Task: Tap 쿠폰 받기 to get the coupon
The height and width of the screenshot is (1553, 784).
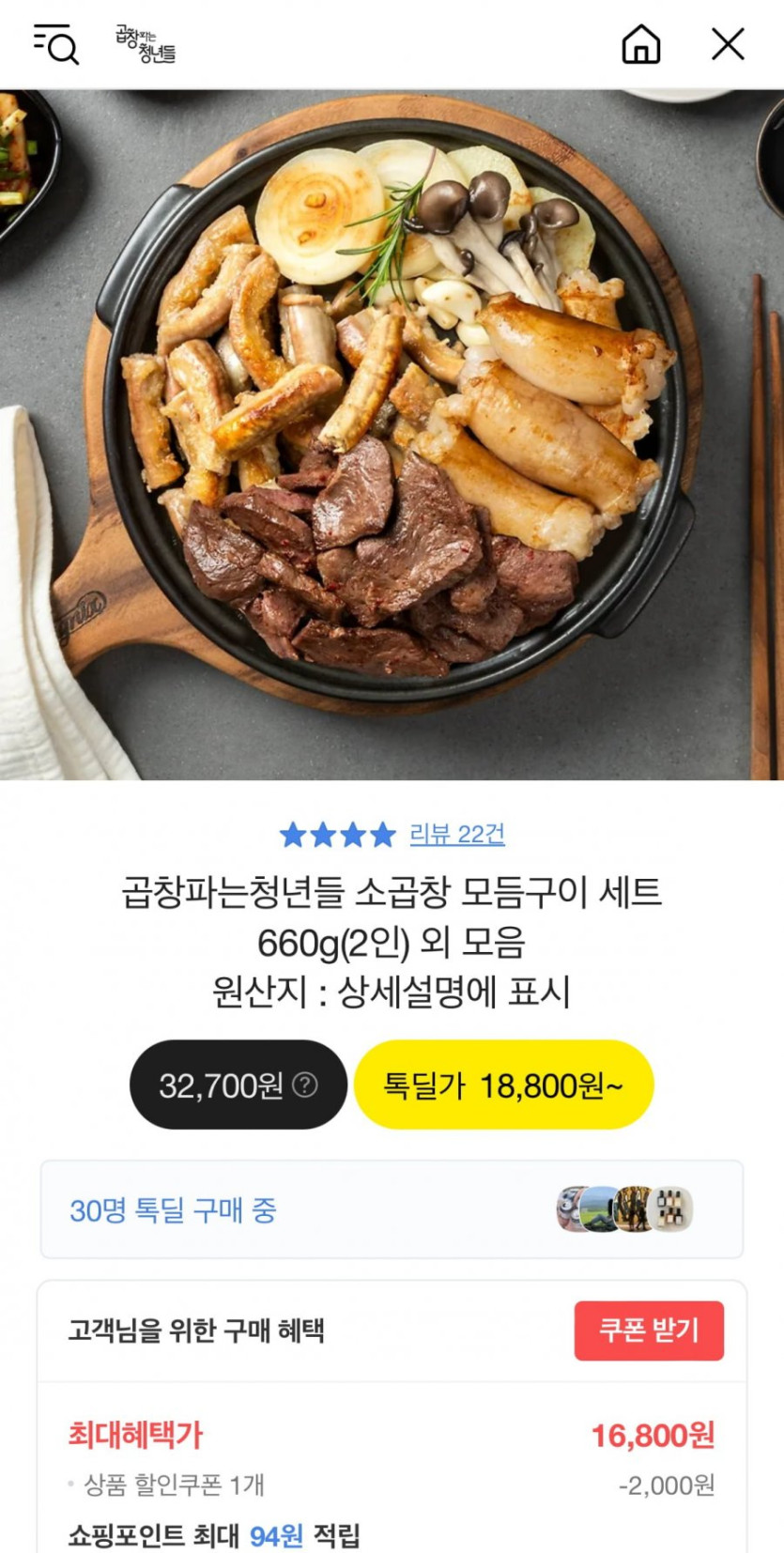Action: tap(649, 1330)
